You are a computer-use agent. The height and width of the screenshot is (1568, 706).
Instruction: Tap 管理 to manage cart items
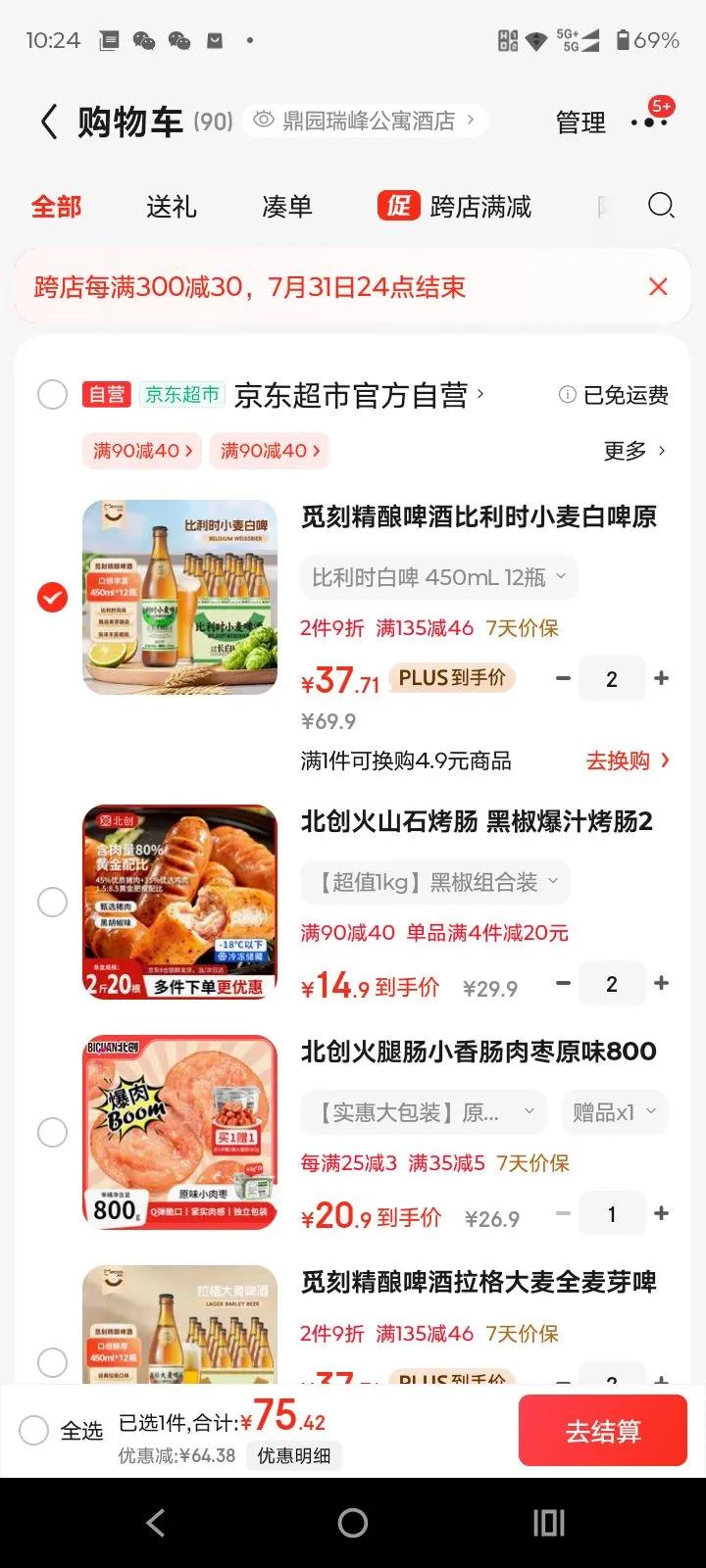click(580, 122)
